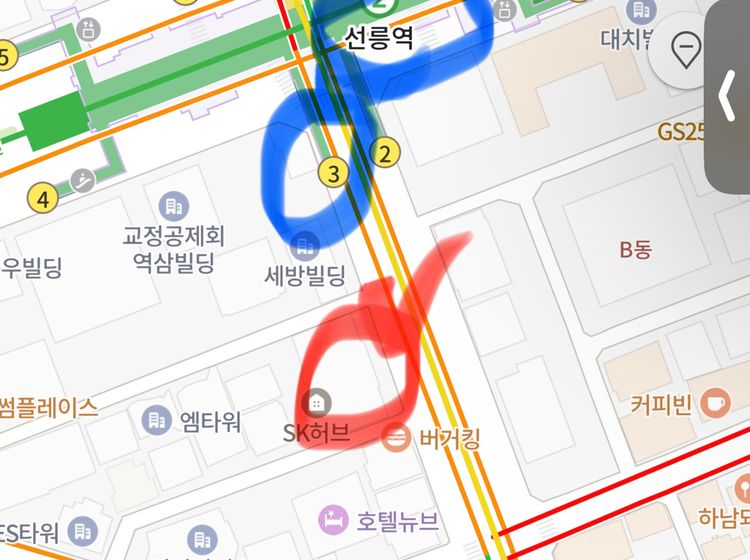Open the 호텔뉴브 hotel marker
The width and height of the screenshot is (750, 560).
click(331, 520)
